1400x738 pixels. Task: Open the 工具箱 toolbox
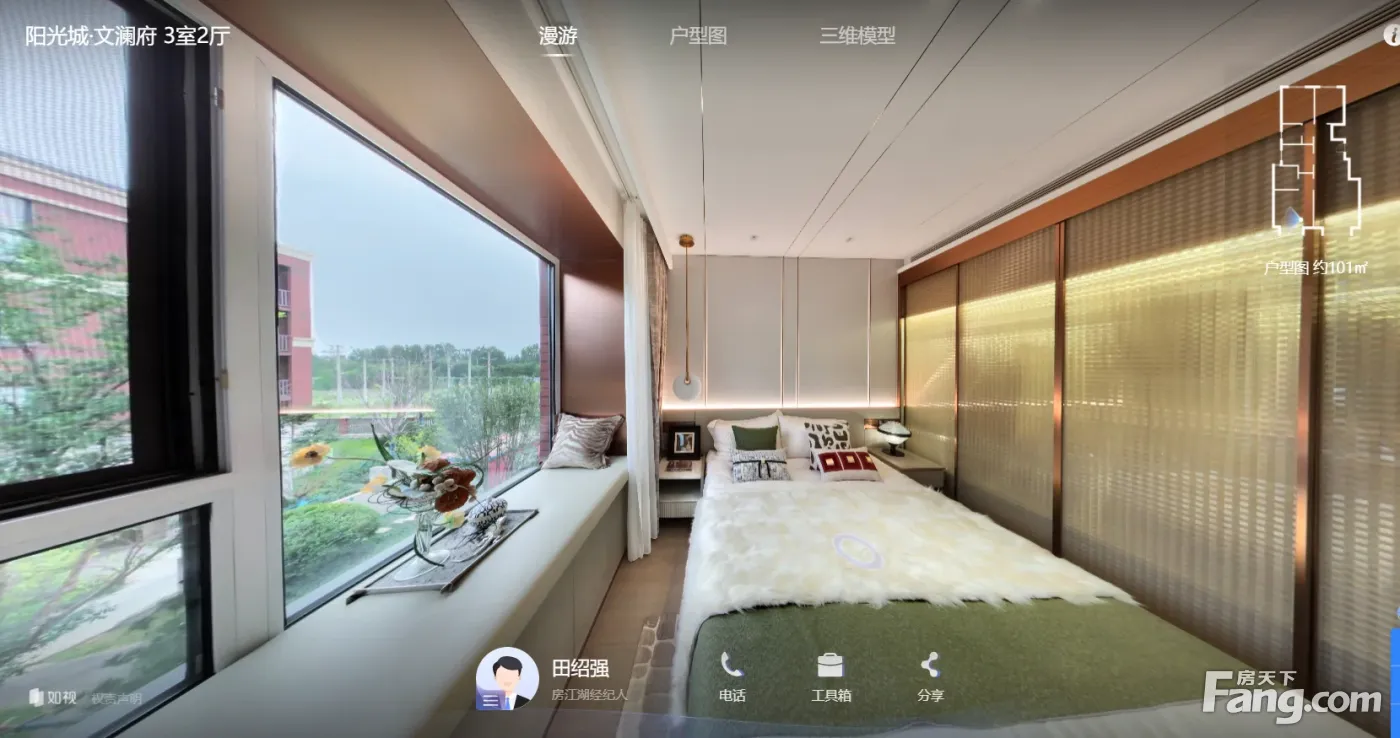click(830, 676)
